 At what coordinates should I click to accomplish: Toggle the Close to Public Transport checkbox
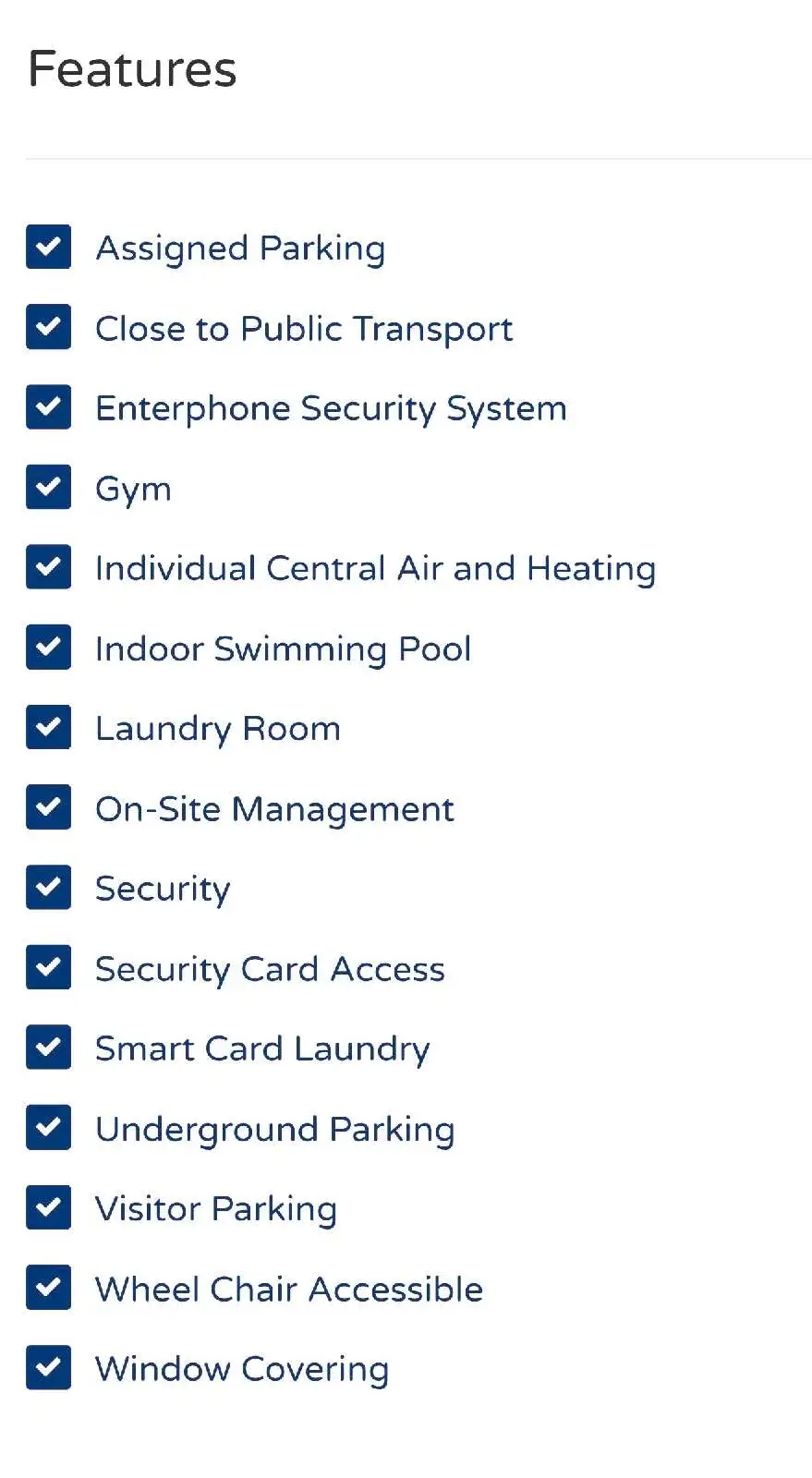(x=49, y=327)
